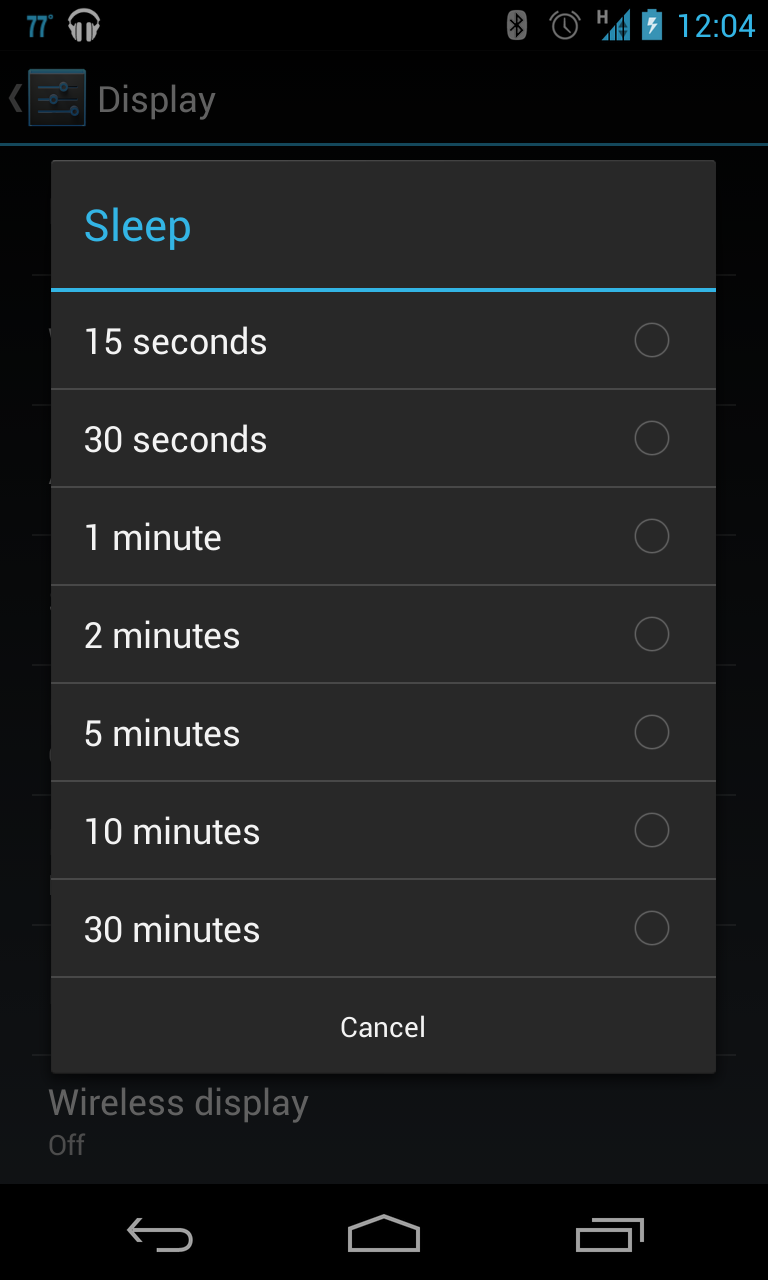Tap Cancel to dismiss the dialog
This screenshot has width=768, height=1280.
pos(383,1026)
